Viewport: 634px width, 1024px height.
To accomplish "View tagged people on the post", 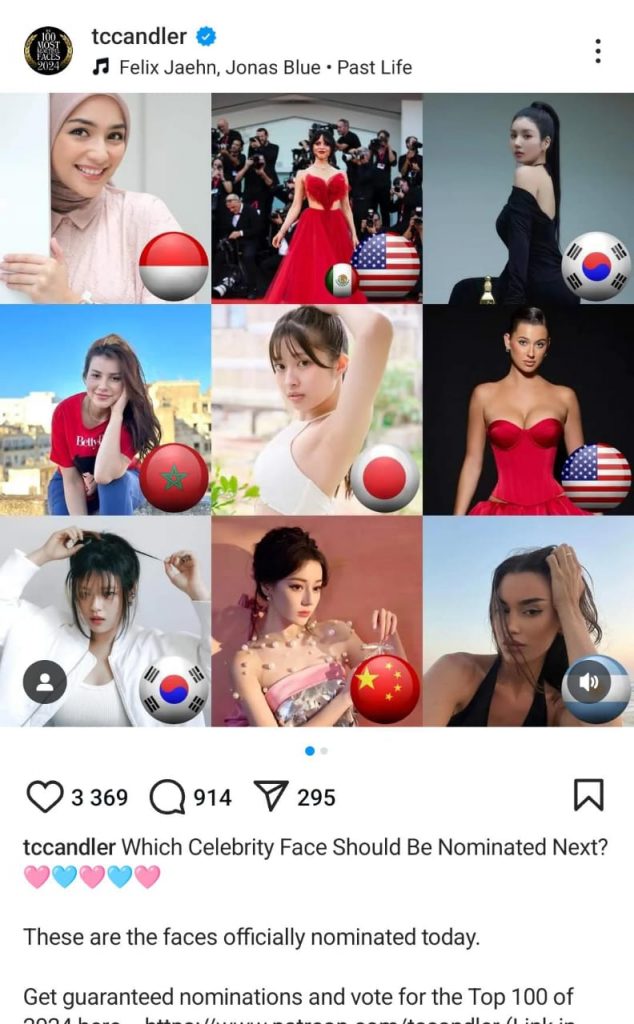I will tap(45, 682).
